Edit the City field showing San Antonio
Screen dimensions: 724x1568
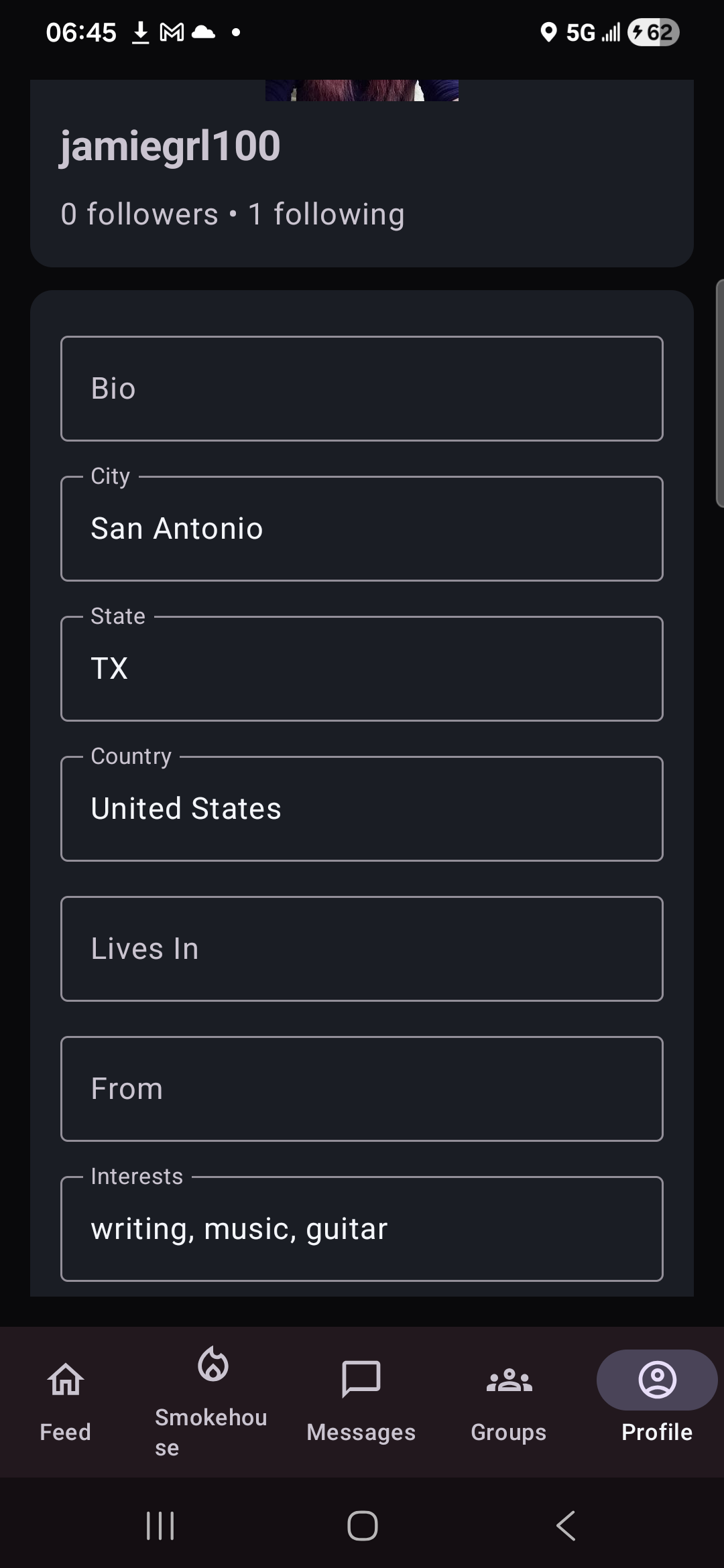tap(362, 529)
